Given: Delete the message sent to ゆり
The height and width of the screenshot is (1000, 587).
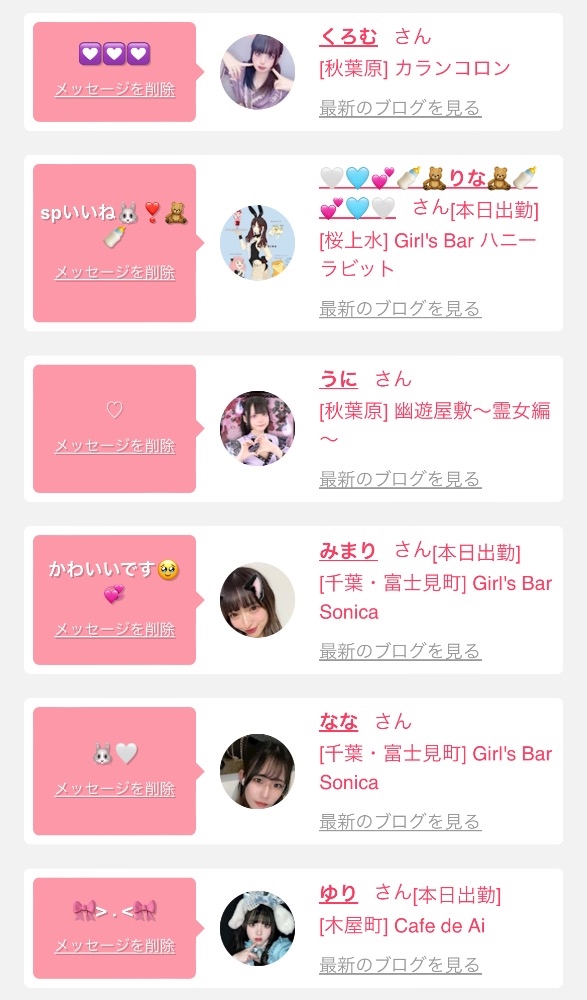Looking at the screenshot, I should click(115, 946).
